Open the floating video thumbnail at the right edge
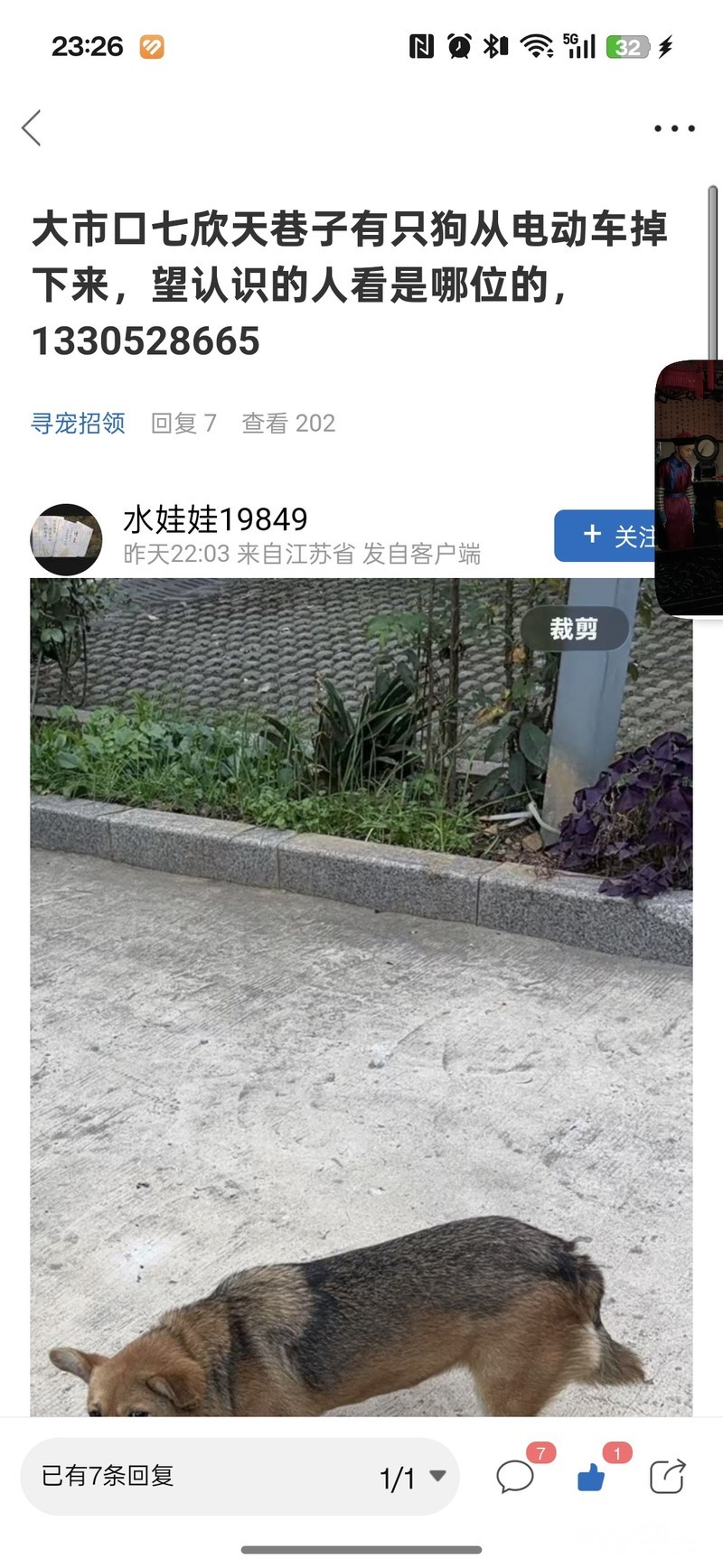Viewport: 723px width, 1568px height. [x=689, y=488]
